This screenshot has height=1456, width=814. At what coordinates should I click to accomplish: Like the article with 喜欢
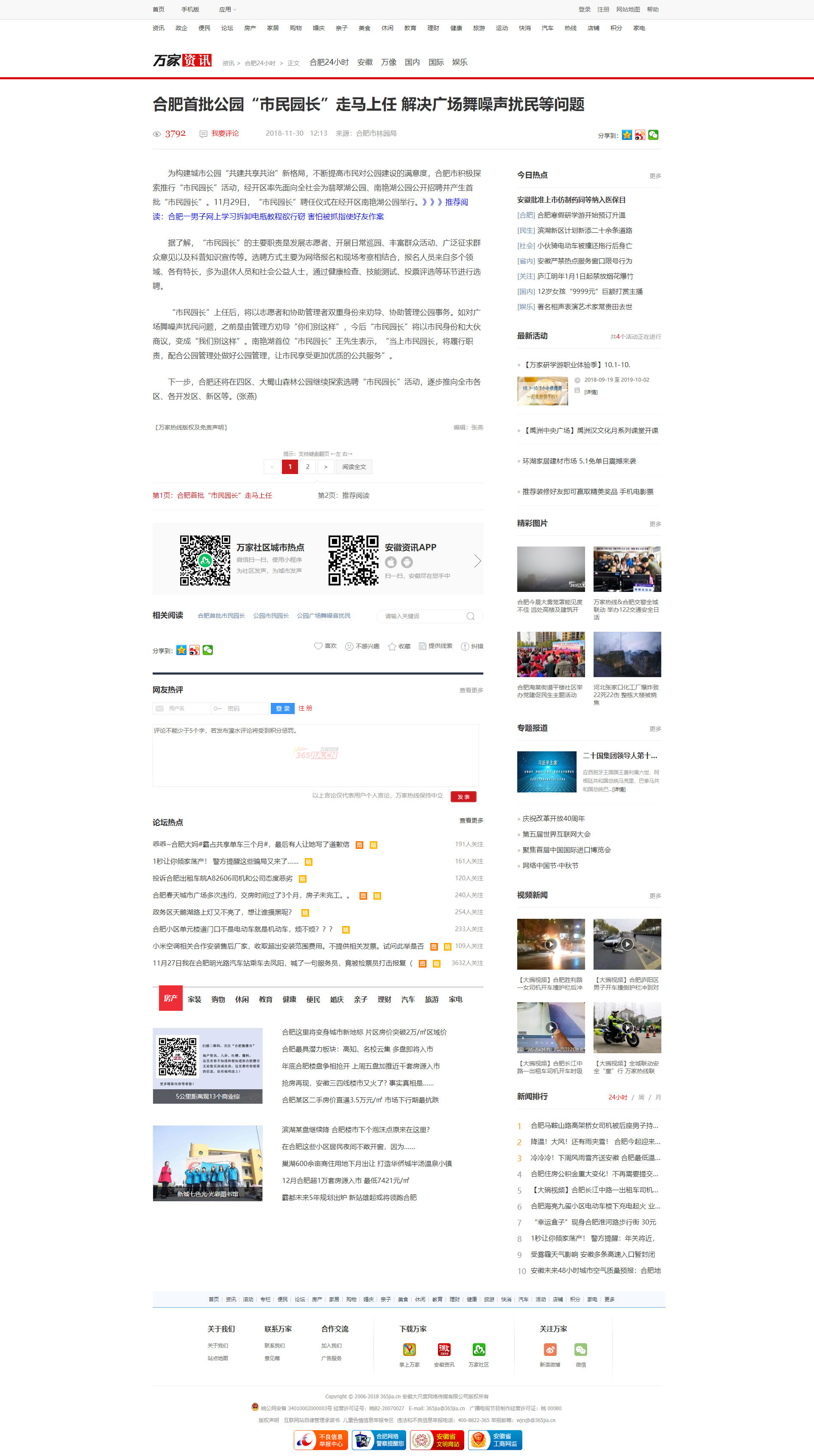(x=326, y=646)
